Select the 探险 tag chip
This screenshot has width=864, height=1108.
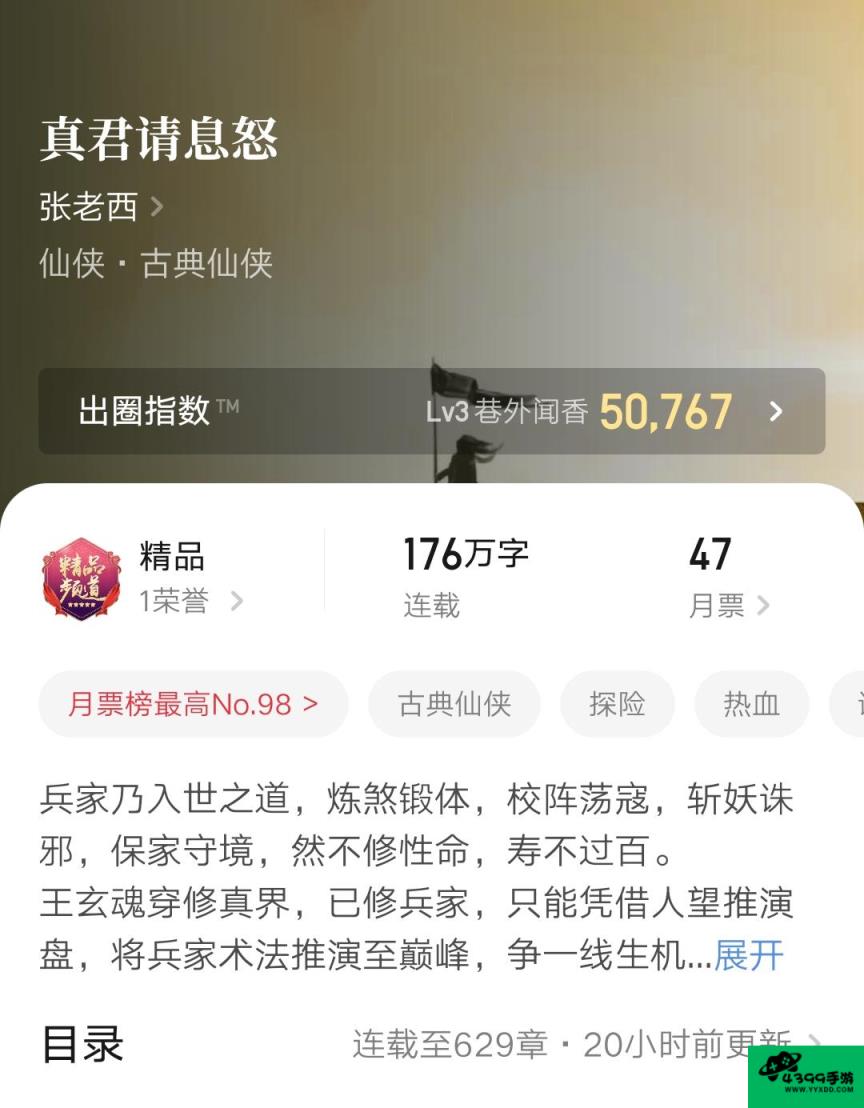pos(617,704)
